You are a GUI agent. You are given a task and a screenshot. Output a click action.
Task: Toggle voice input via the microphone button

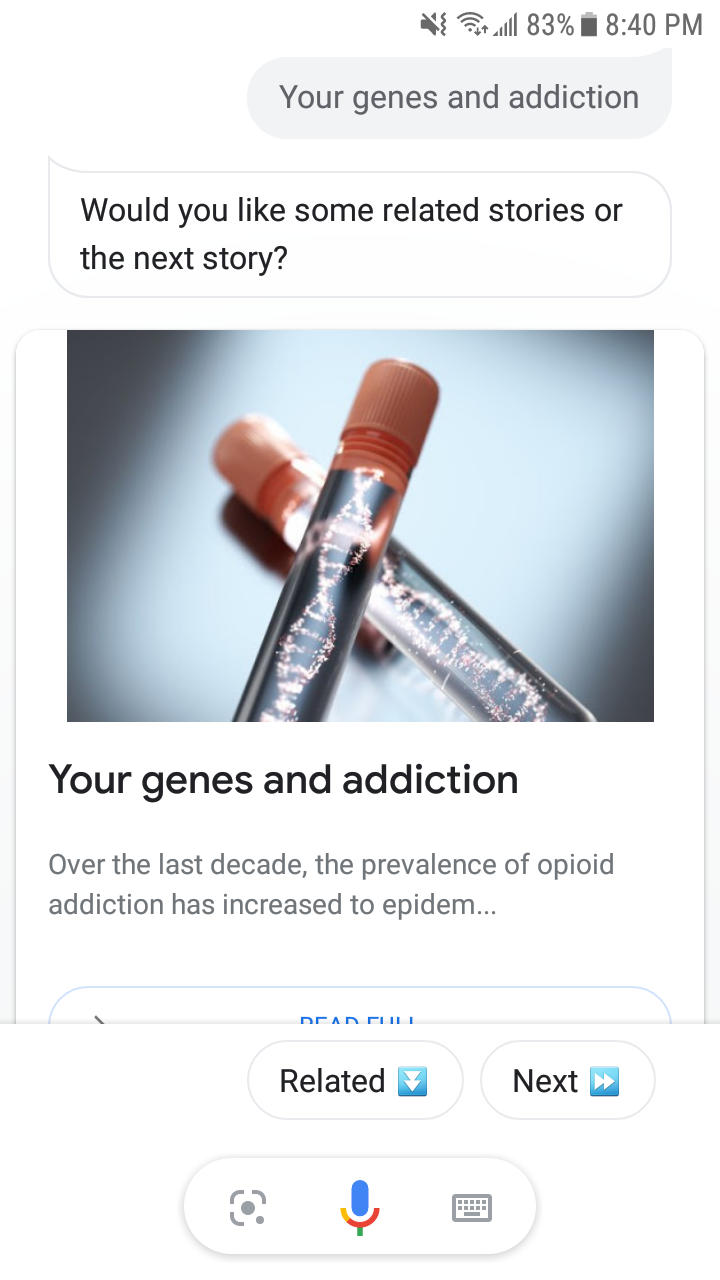359,1206
